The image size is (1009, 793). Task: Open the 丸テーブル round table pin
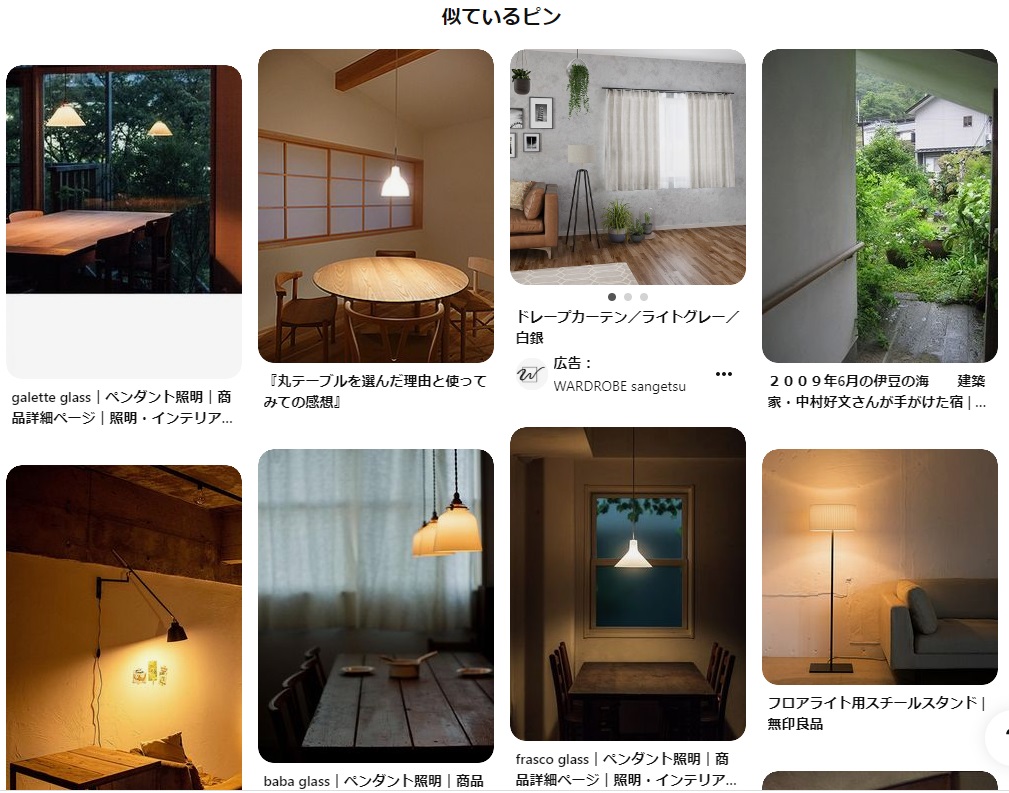[376, 205]
